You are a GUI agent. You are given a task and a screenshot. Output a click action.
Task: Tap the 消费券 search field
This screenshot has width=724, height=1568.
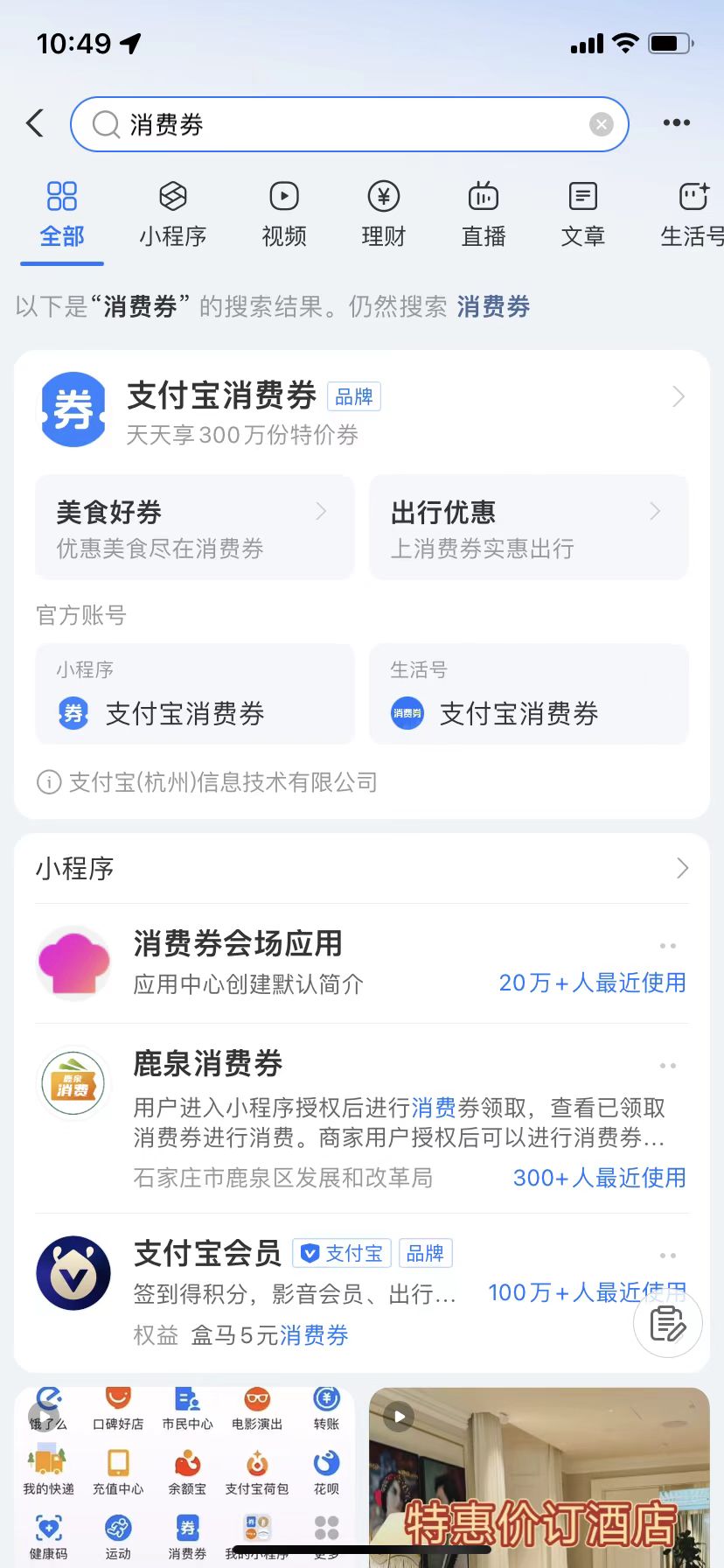pyautogui.click(x=350, y=125)
